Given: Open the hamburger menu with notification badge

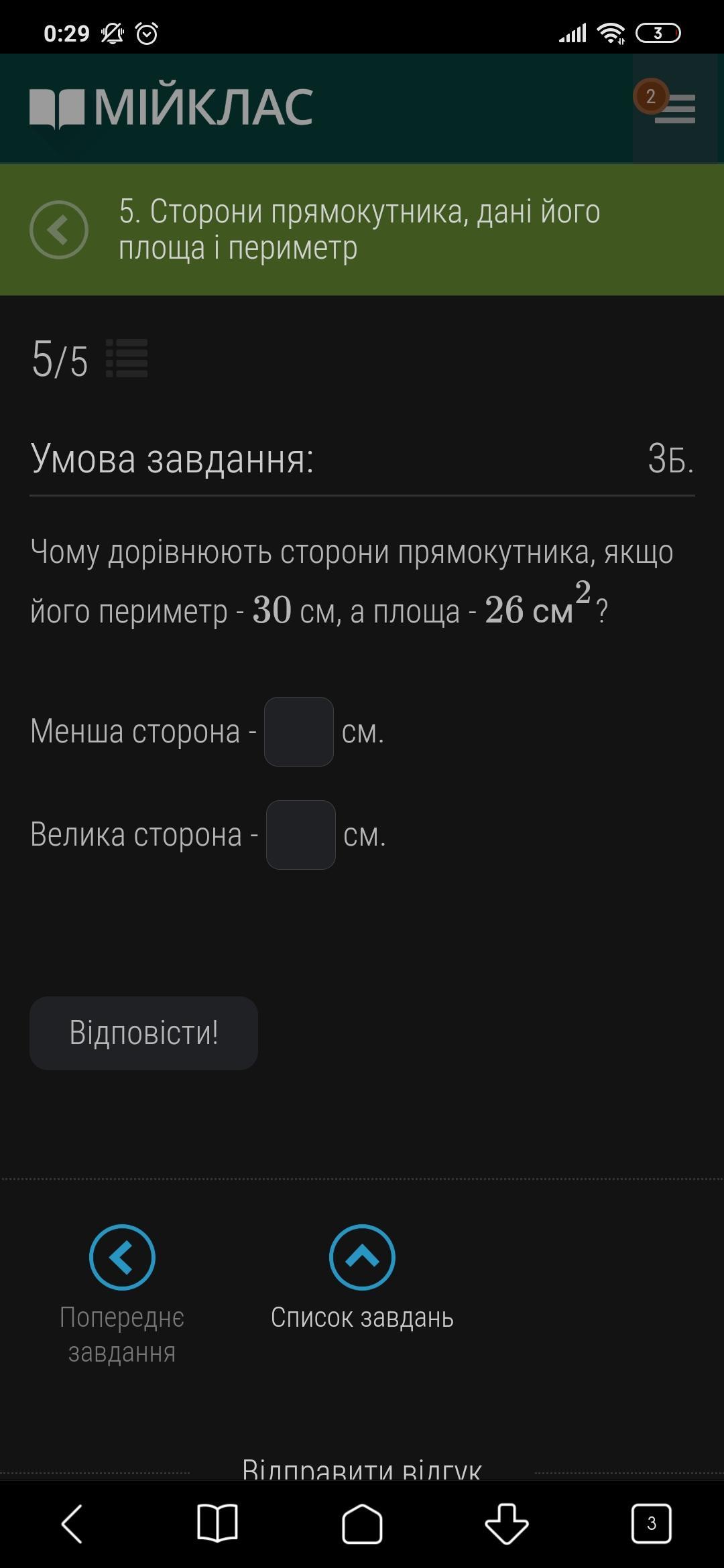Looking at the screenshot, I should (674, 109).
